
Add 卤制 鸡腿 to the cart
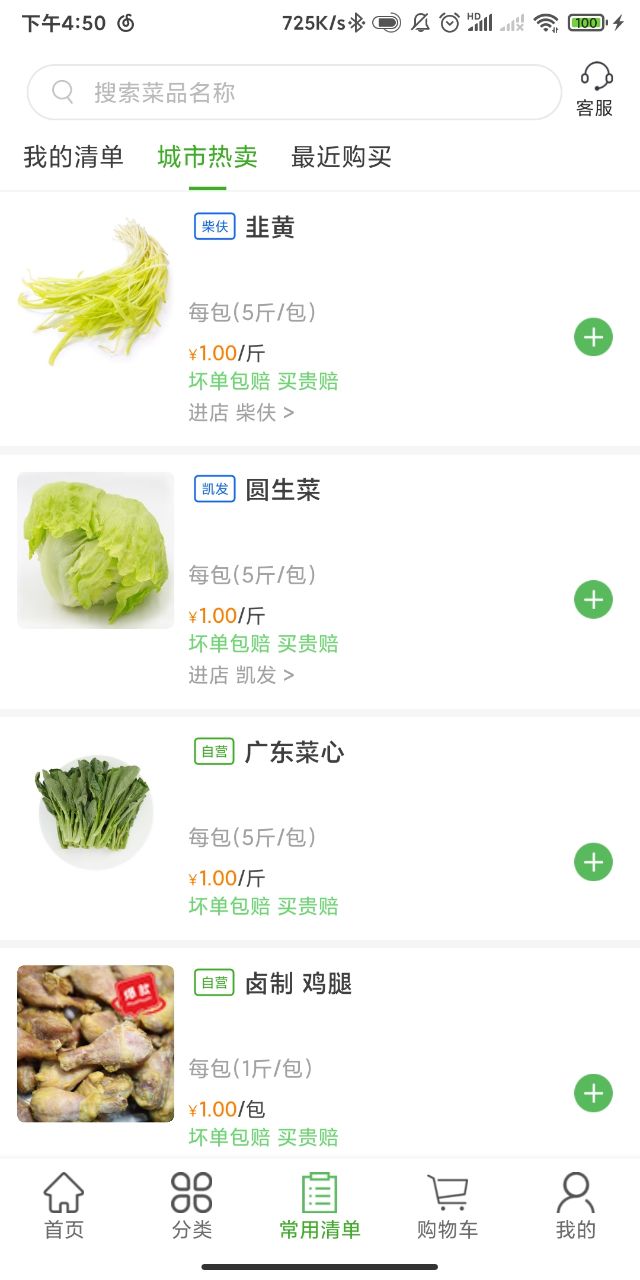click(593, 1093)
